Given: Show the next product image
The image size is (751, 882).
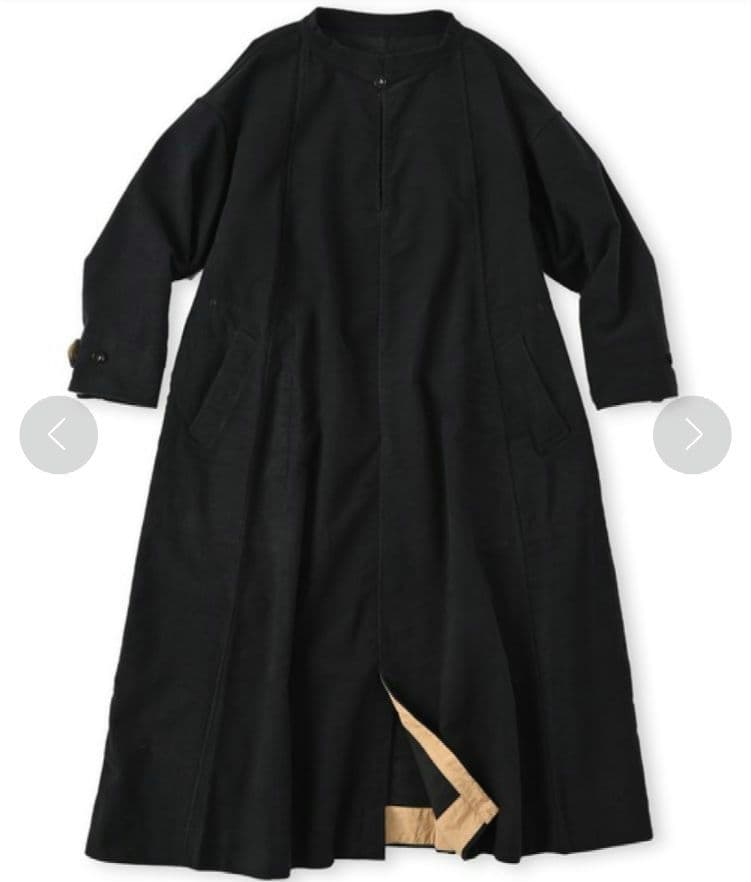Looking at the screenshot, I should point(692,435).
